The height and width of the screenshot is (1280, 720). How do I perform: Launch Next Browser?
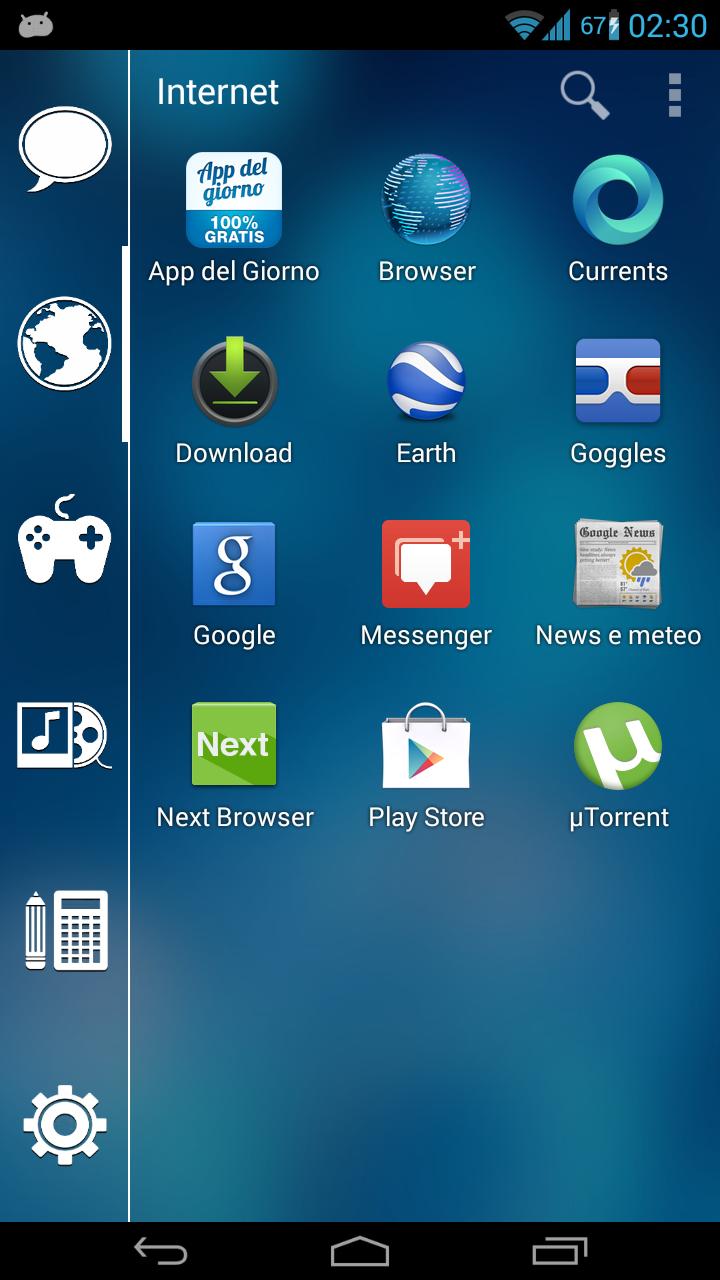[x=233, y=745]
